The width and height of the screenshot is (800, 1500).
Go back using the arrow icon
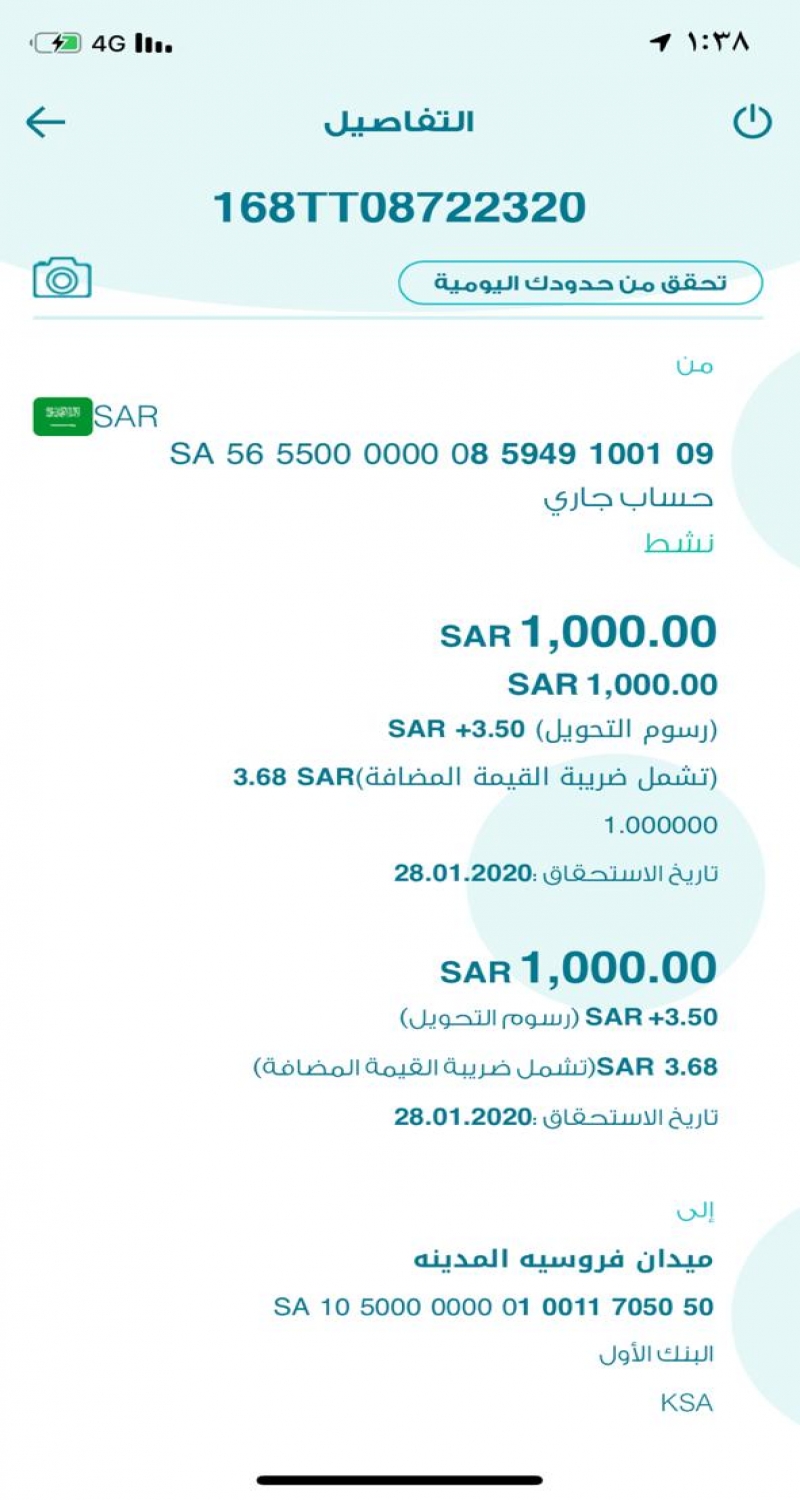[x=45, y=123]
